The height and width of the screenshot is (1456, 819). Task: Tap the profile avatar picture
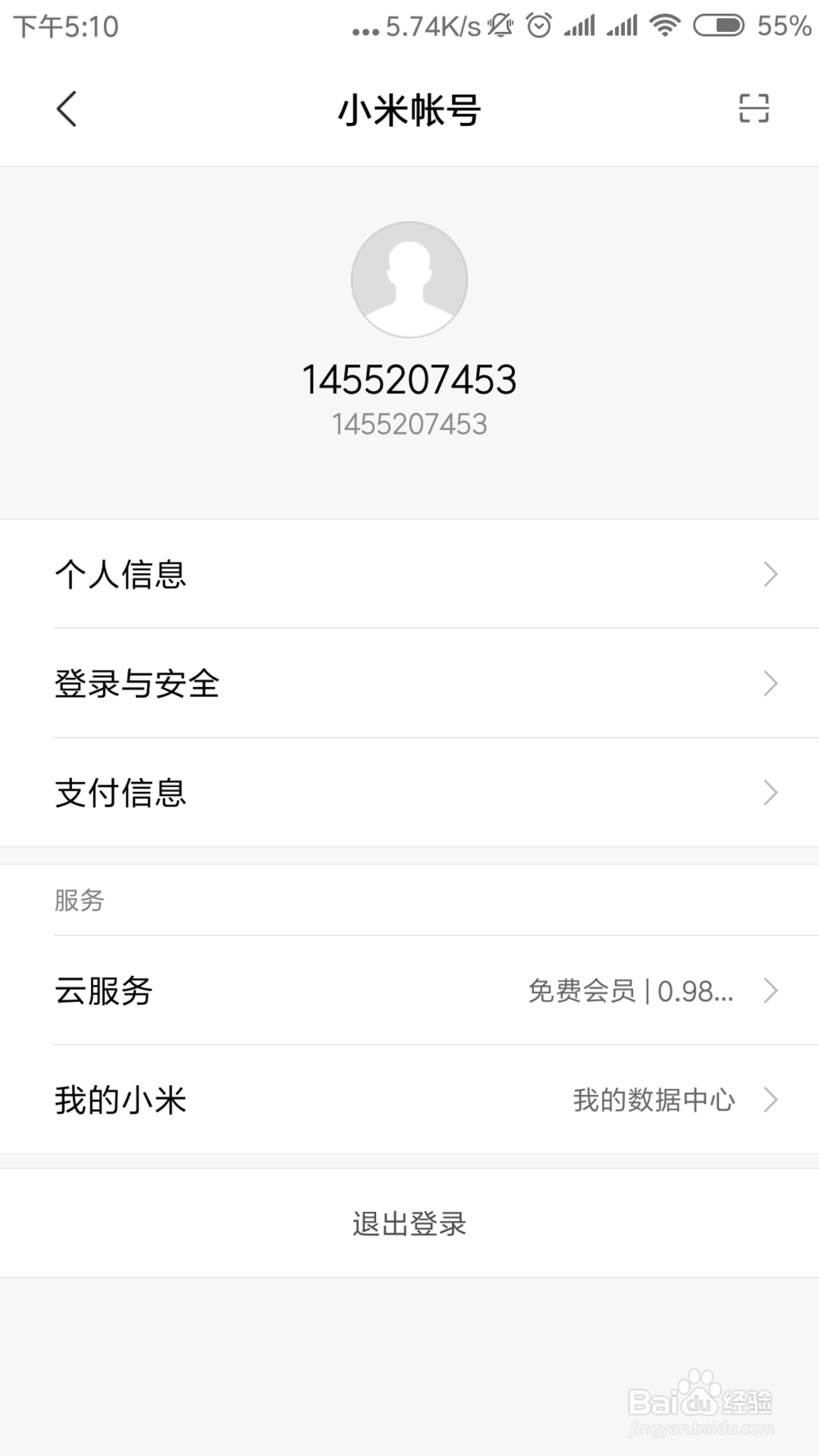[x=409, y=279]
